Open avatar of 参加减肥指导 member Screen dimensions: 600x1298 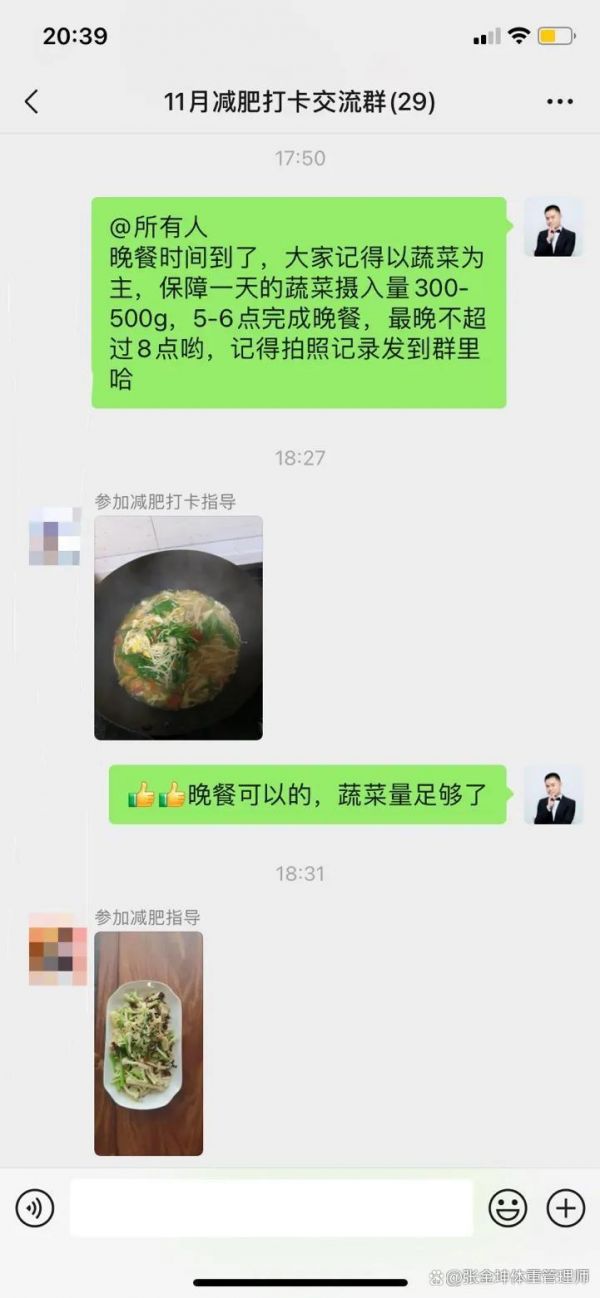[x=57, y=949]
